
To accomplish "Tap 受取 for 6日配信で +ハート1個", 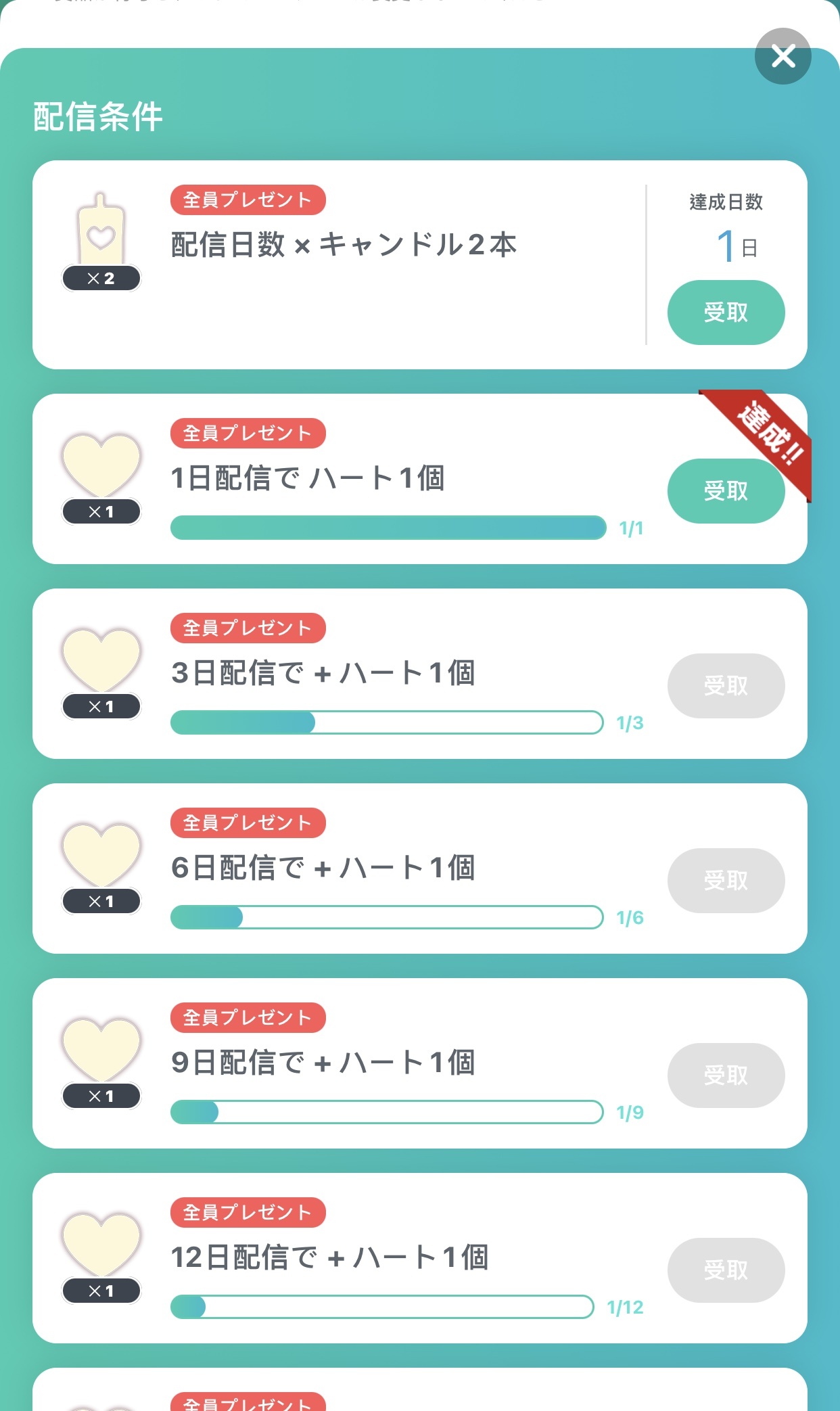I will 726,881.
